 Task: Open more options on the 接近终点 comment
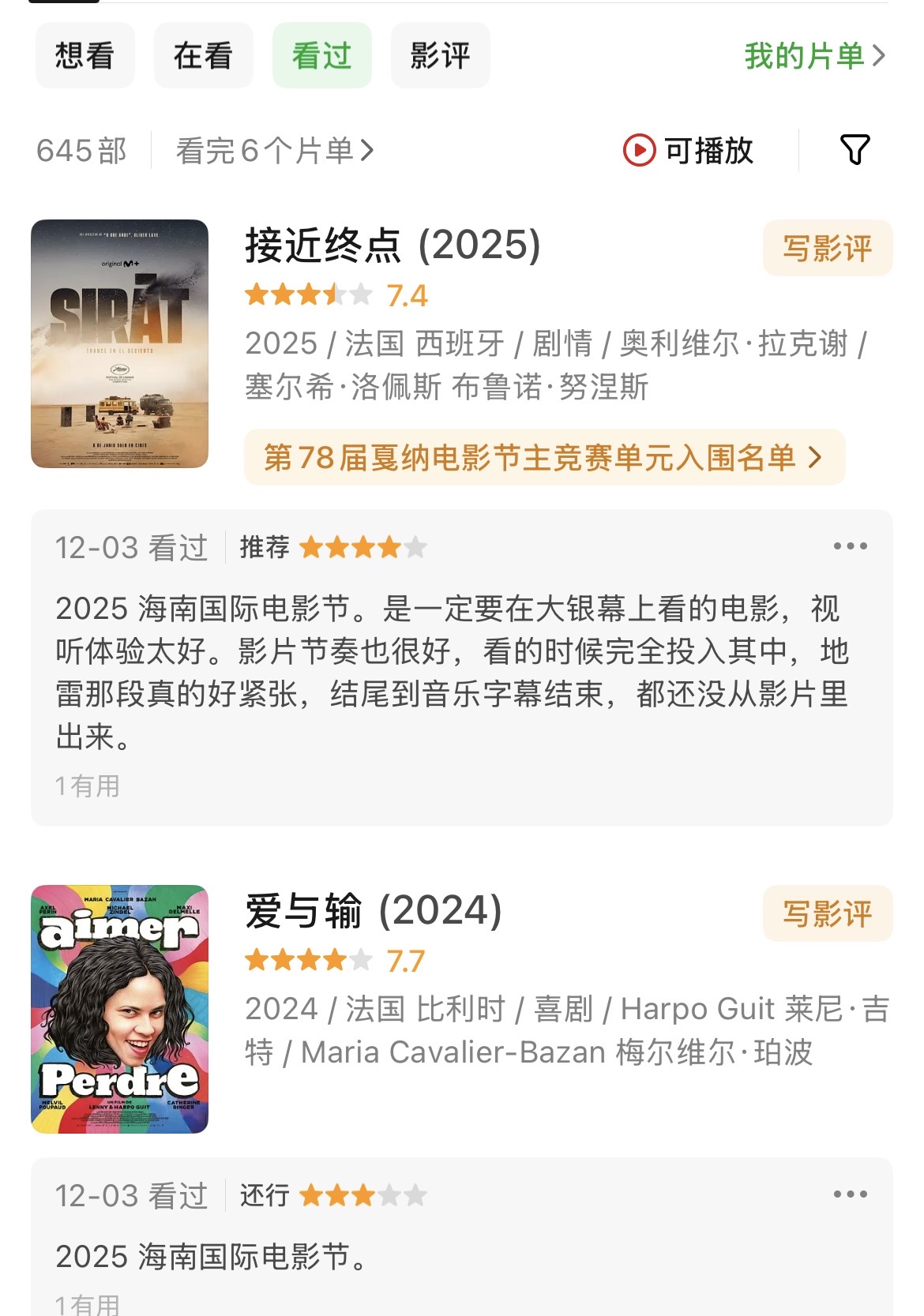point(850,546)
